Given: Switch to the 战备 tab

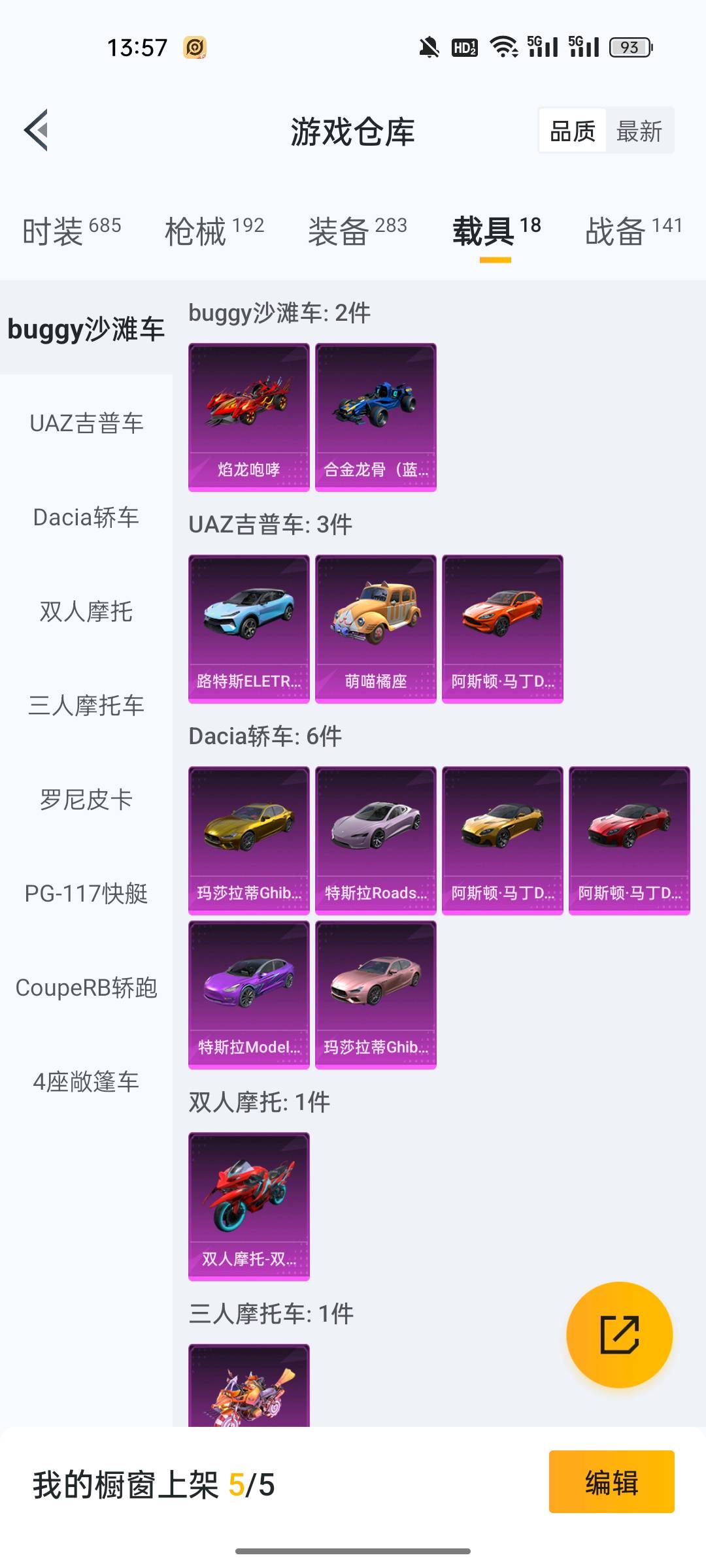Looking at the screenshot, I should pyautogui.click(x=633, y=231).
